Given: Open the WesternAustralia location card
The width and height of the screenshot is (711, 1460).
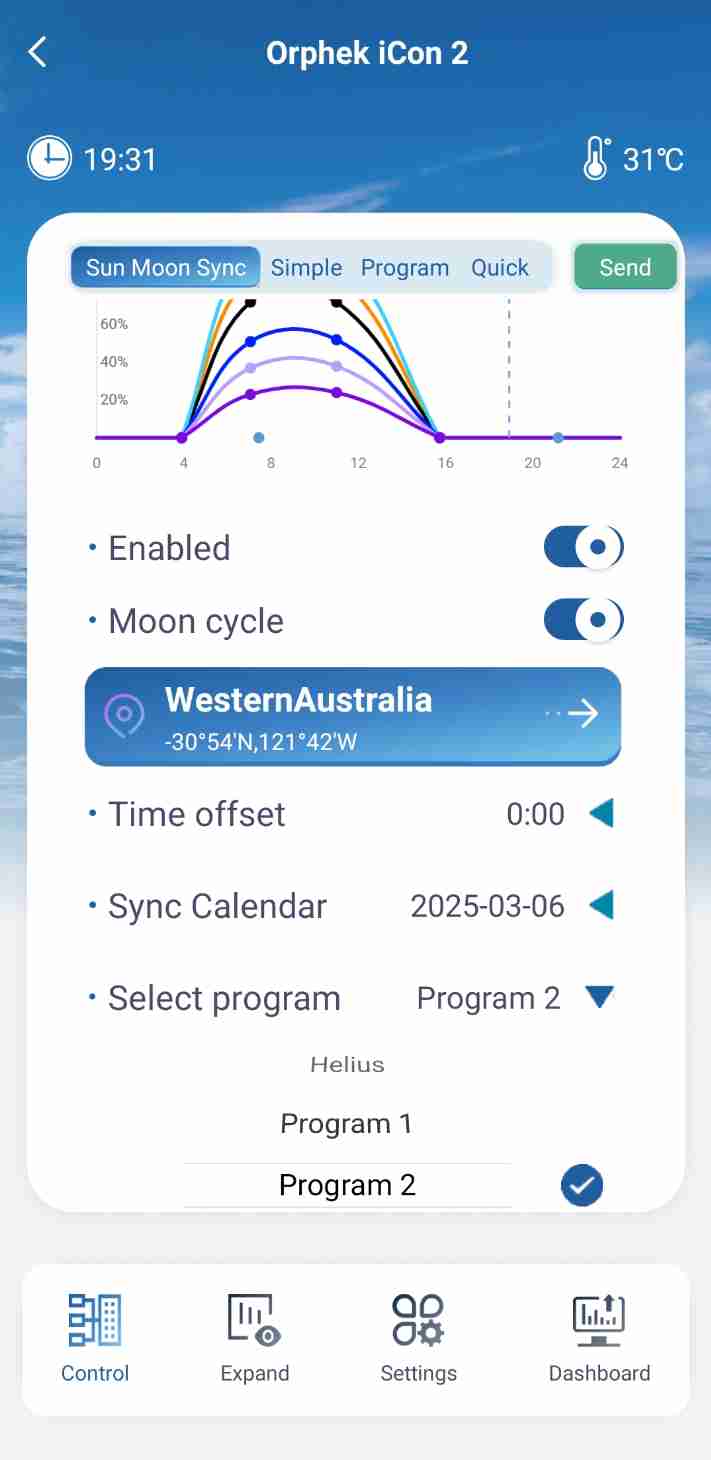Looking at the screenshot, I should click(x=353, y=716).
